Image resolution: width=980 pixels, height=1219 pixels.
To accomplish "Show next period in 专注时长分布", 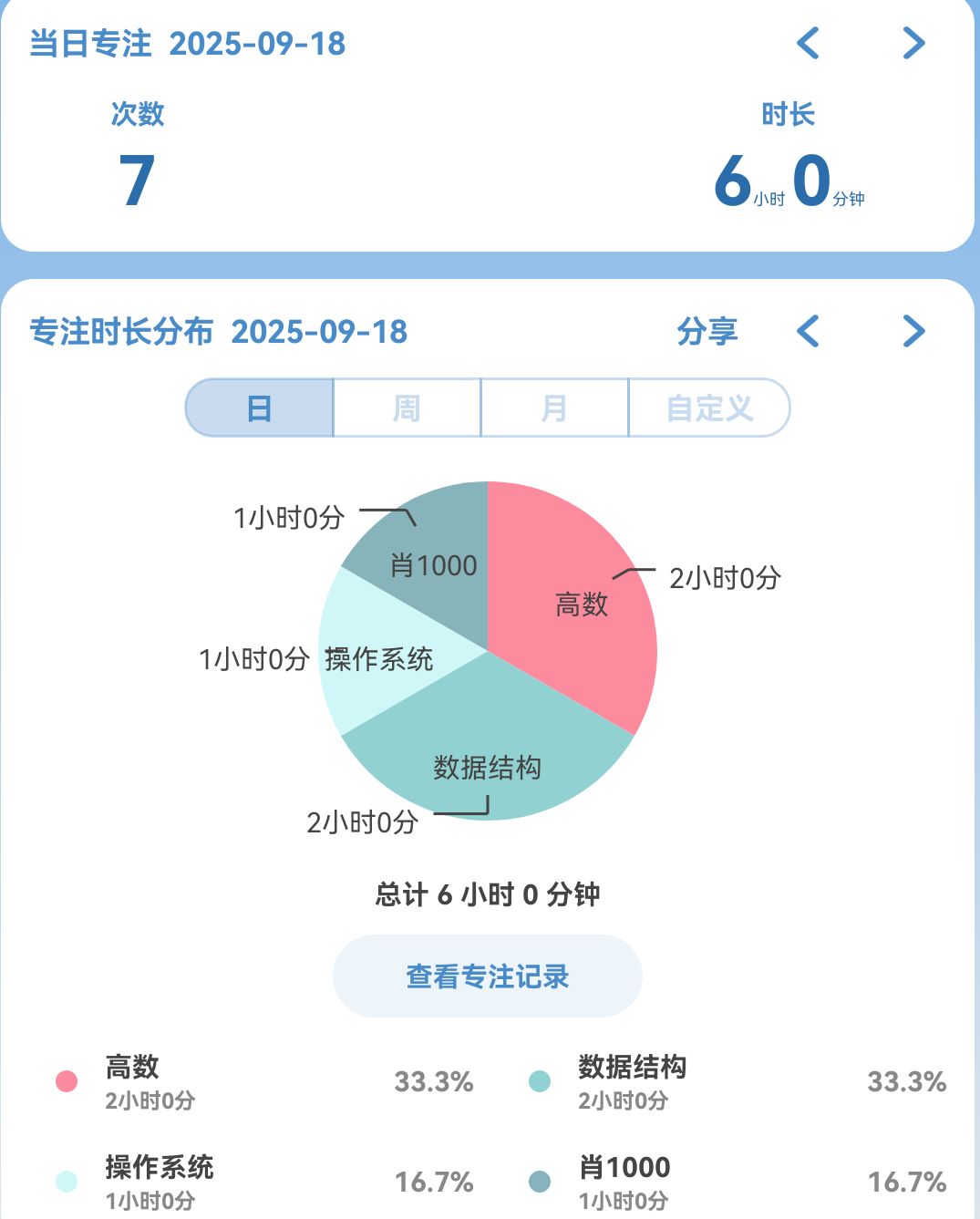I will [913, 331].
